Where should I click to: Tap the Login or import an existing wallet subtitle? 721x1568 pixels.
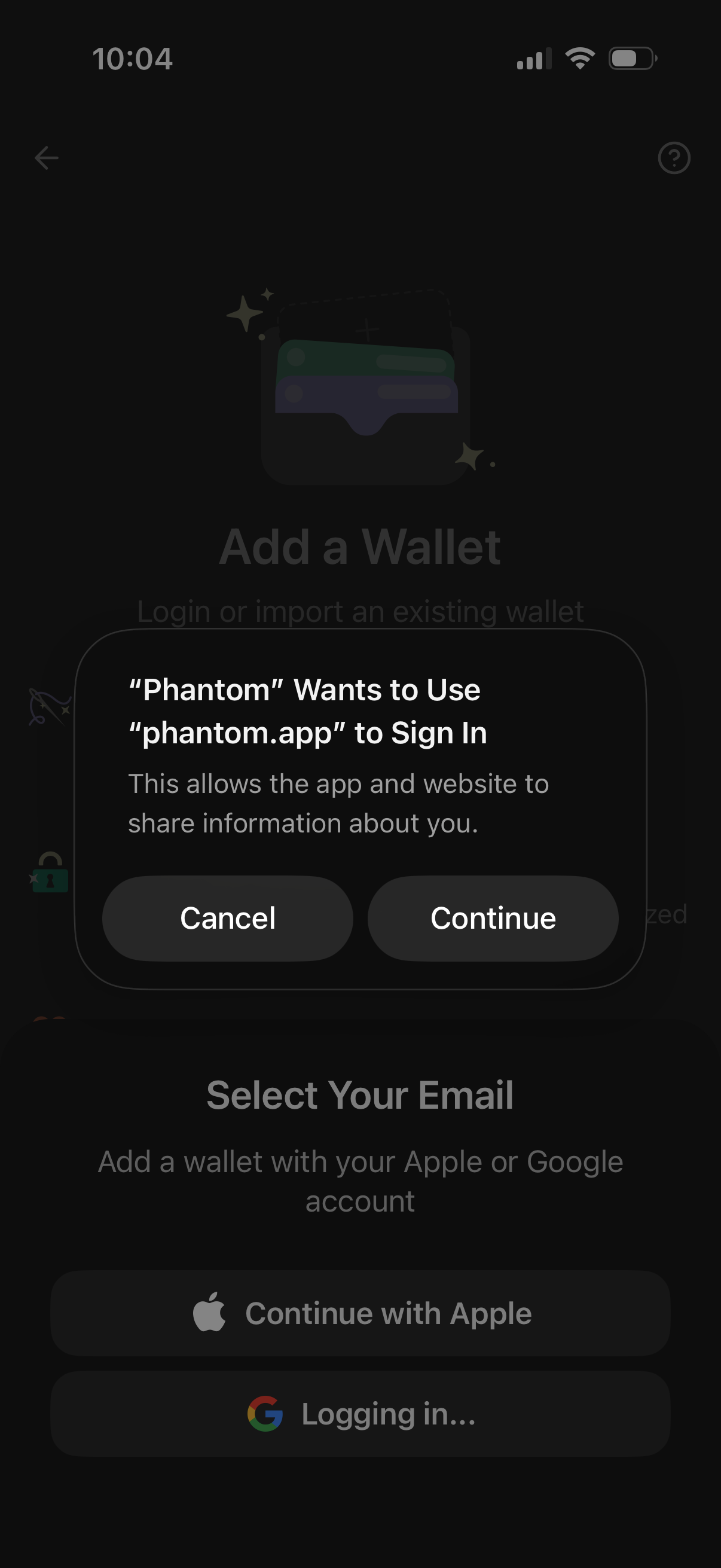click(360, 612)
